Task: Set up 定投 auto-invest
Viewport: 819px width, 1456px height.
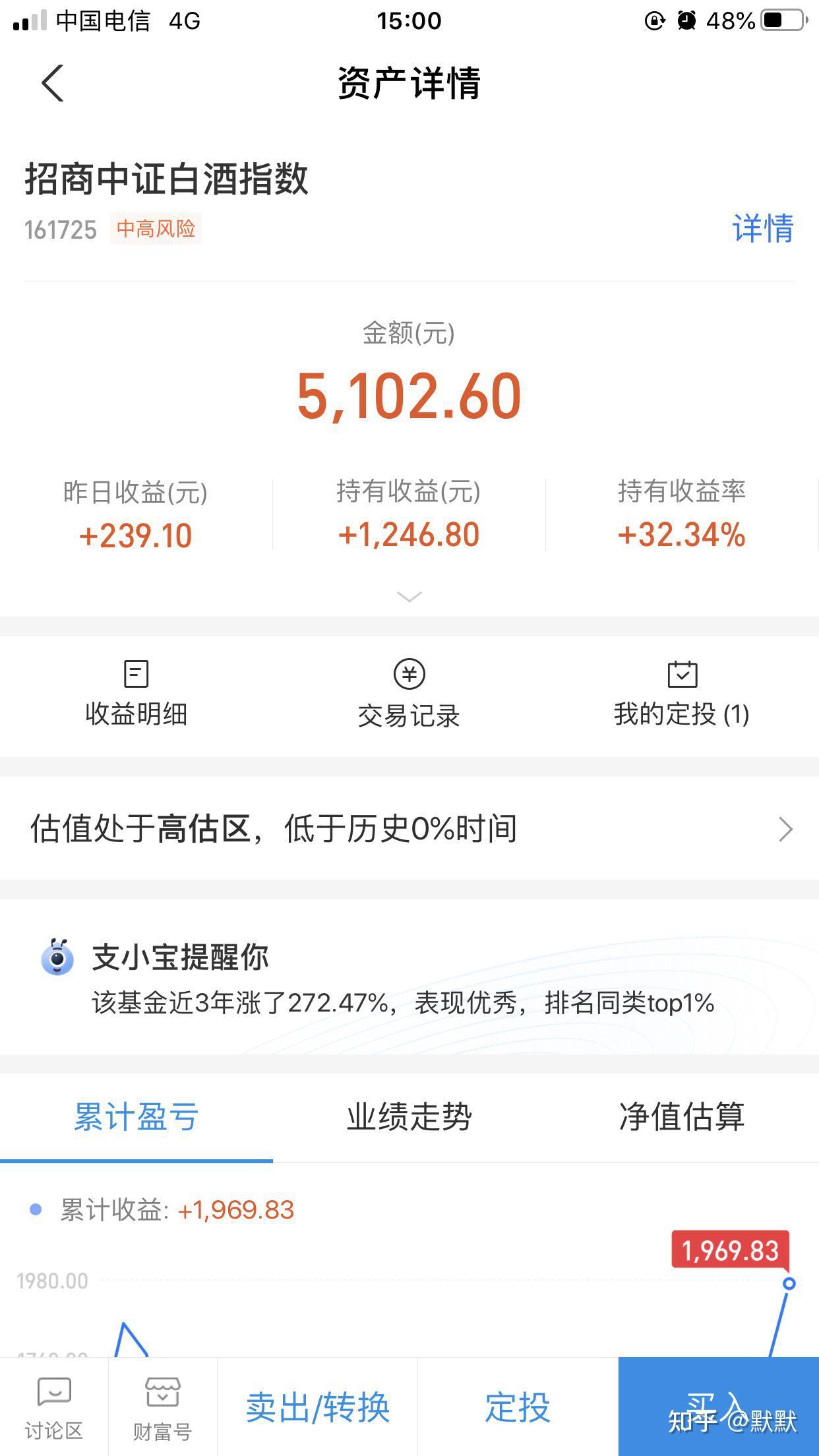Action: [518, 1407]
